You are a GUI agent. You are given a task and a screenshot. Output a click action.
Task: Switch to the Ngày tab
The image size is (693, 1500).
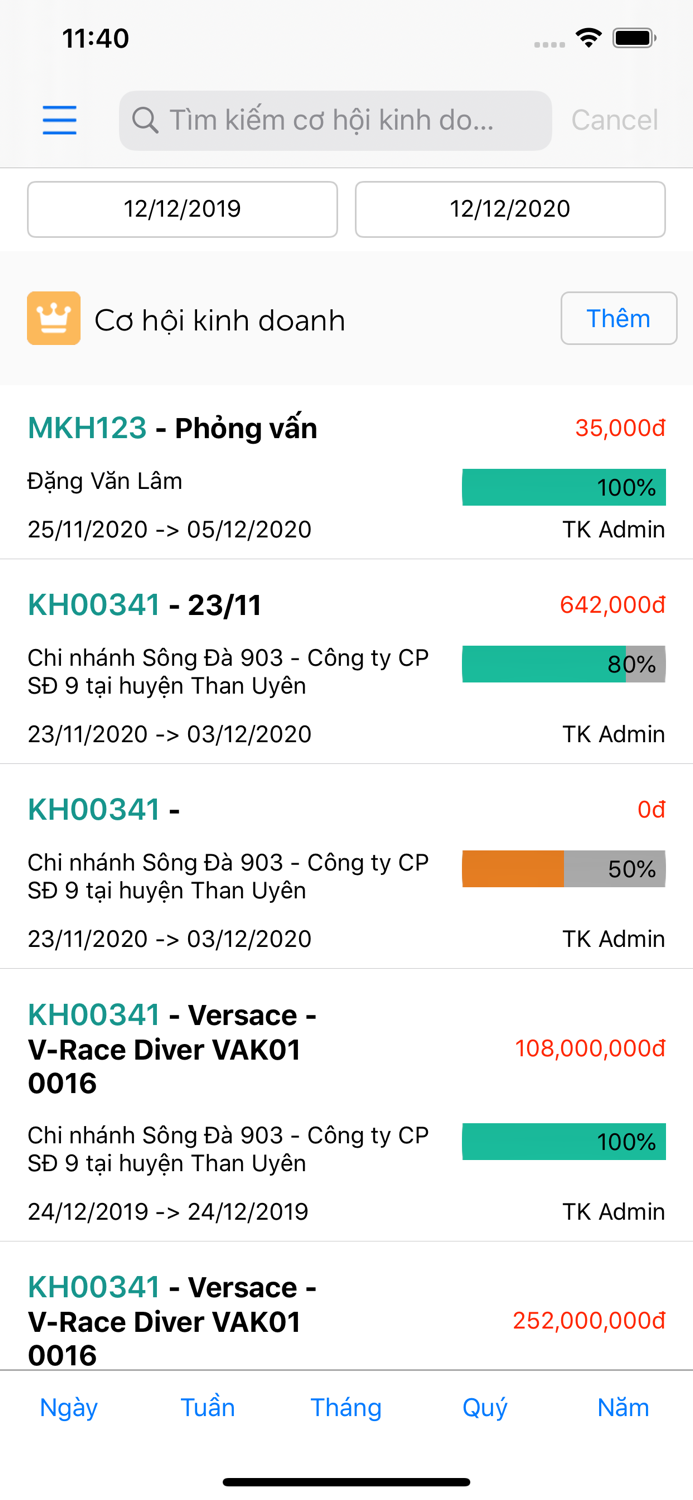click(x=69, y=1407)
